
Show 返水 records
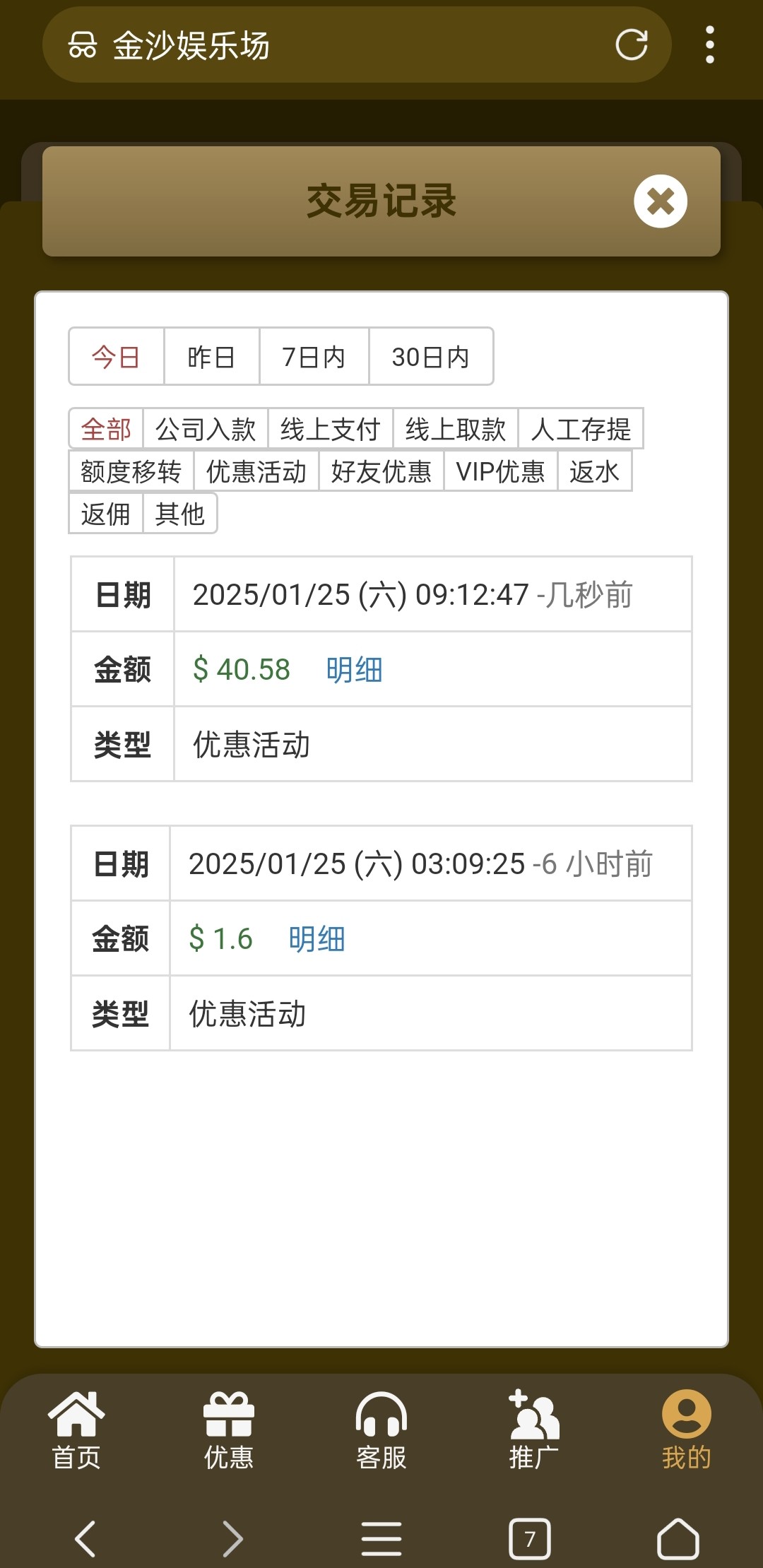pos(594,471)
